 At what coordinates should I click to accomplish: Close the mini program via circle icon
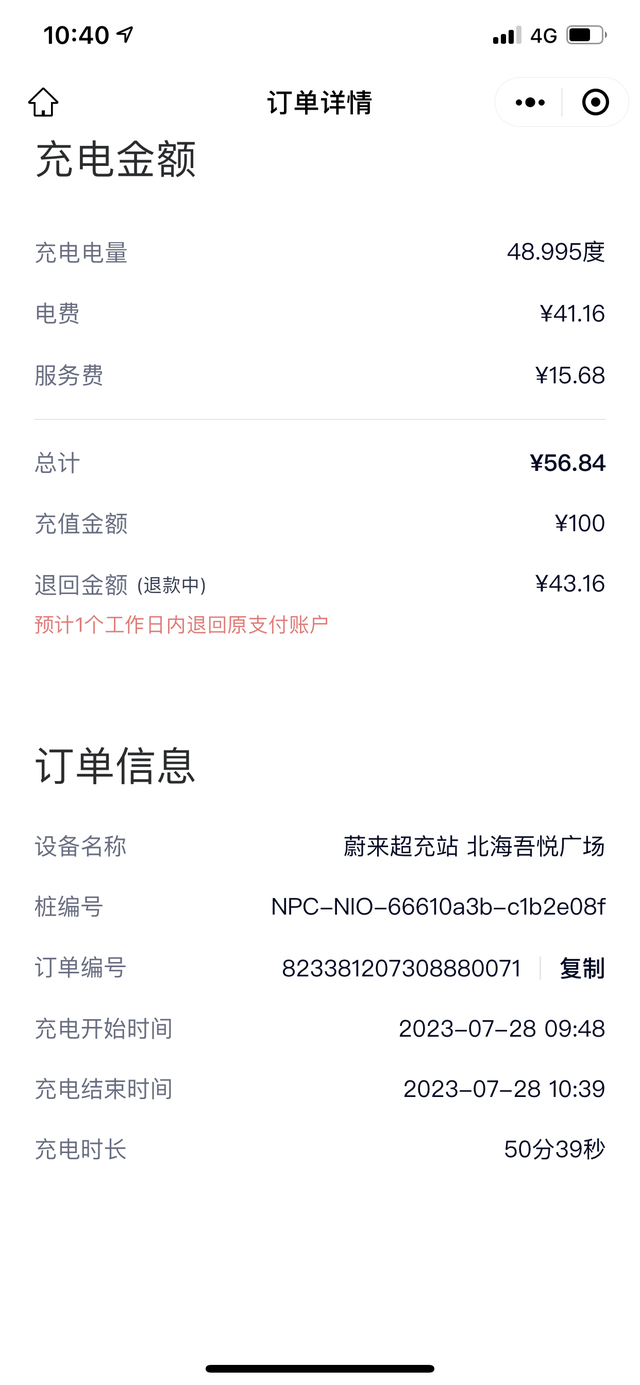(x=595, y=102)
